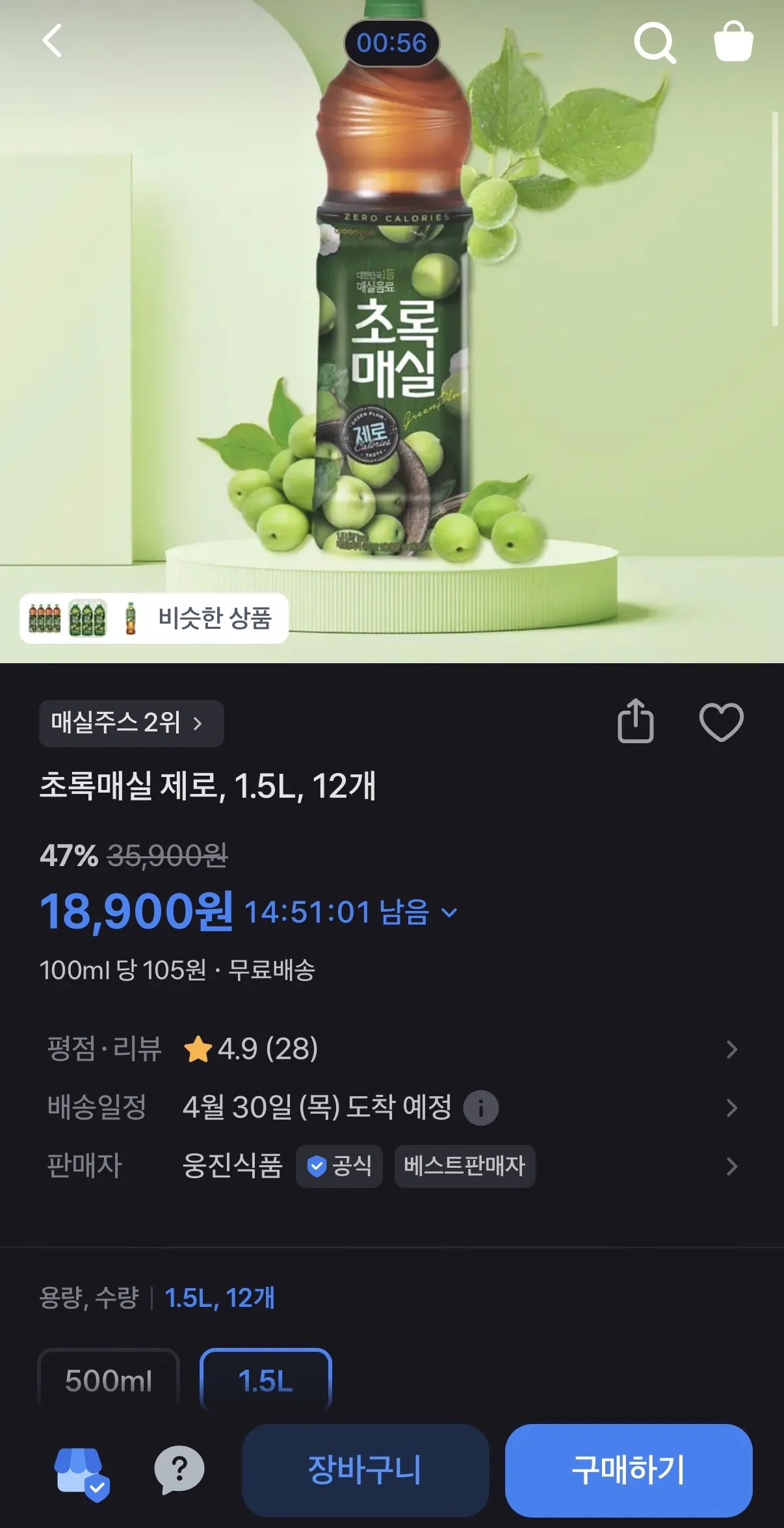The width and height of the screenshot is (784, 1528).
Task: Show delivery info icon details
Action: [x=481, y=1108]
